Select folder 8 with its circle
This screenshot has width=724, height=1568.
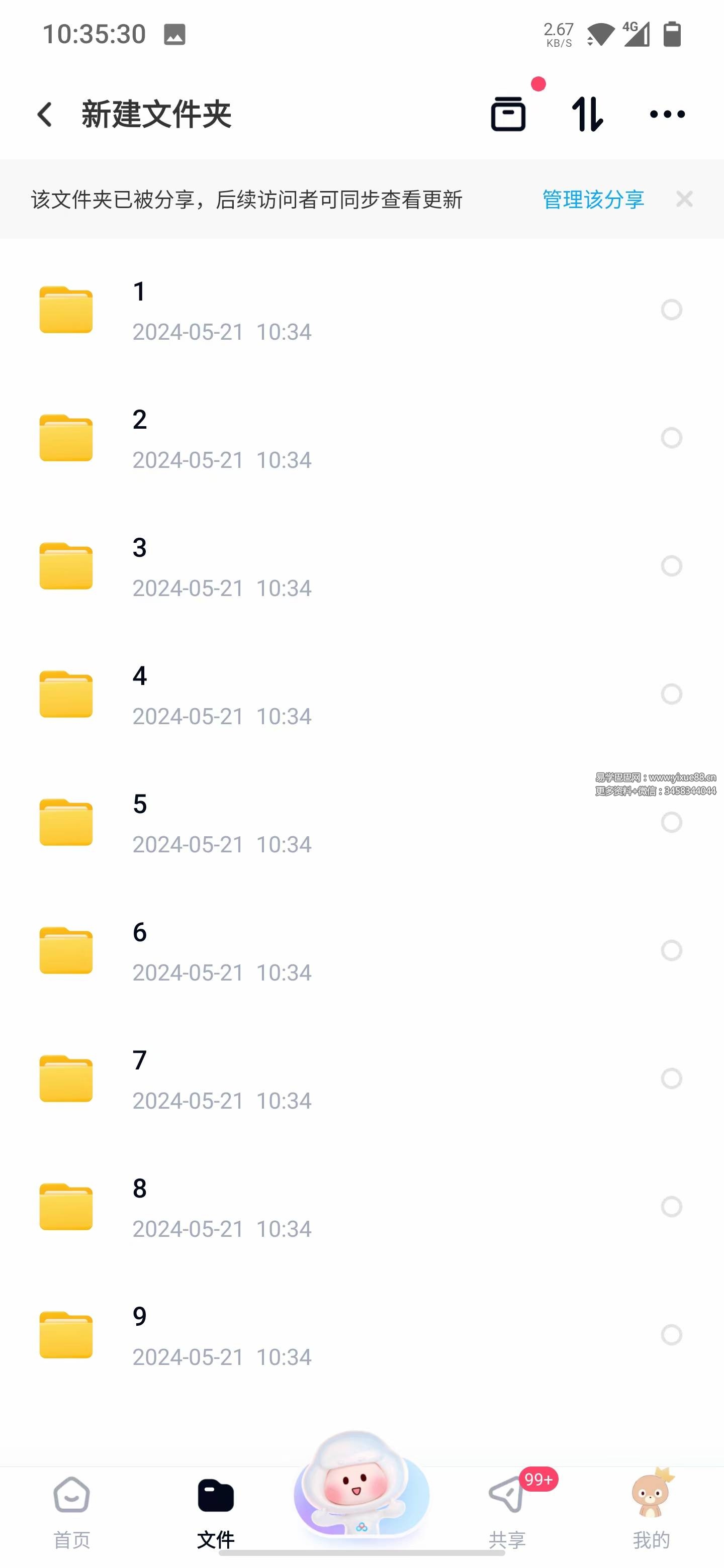point(672,1207)
